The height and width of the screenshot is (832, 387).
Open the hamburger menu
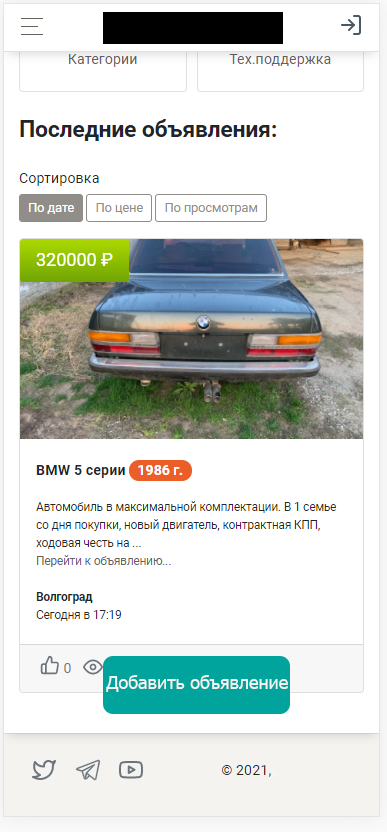(32, 26)
